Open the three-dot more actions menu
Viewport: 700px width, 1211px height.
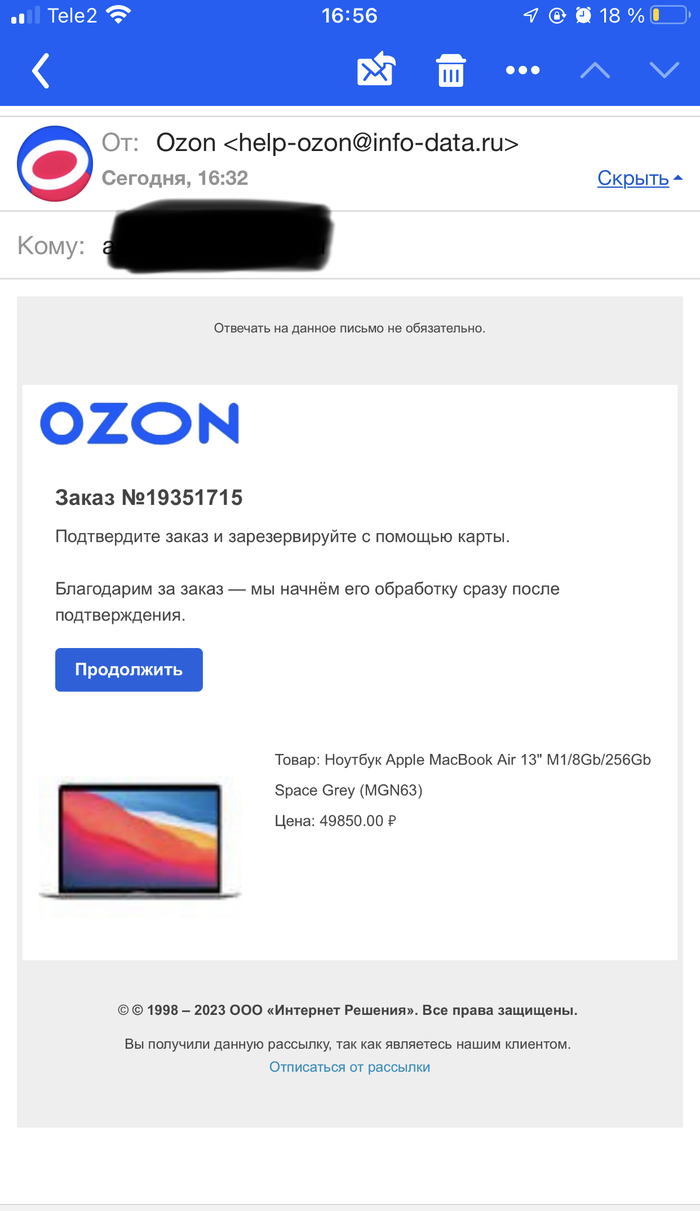point(522,70)
